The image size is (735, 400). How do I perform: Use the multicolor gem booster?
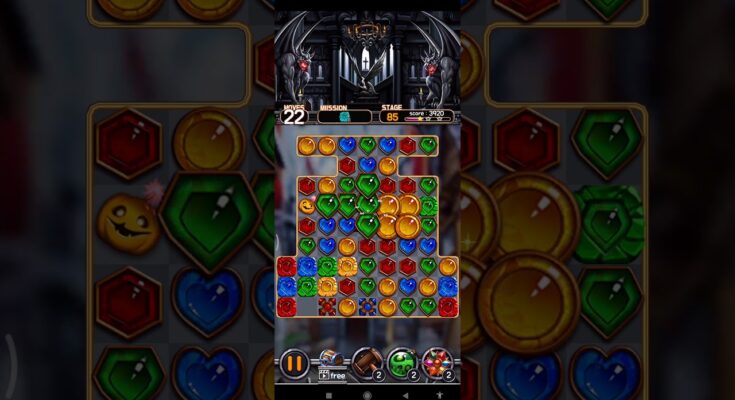(437, 362)
